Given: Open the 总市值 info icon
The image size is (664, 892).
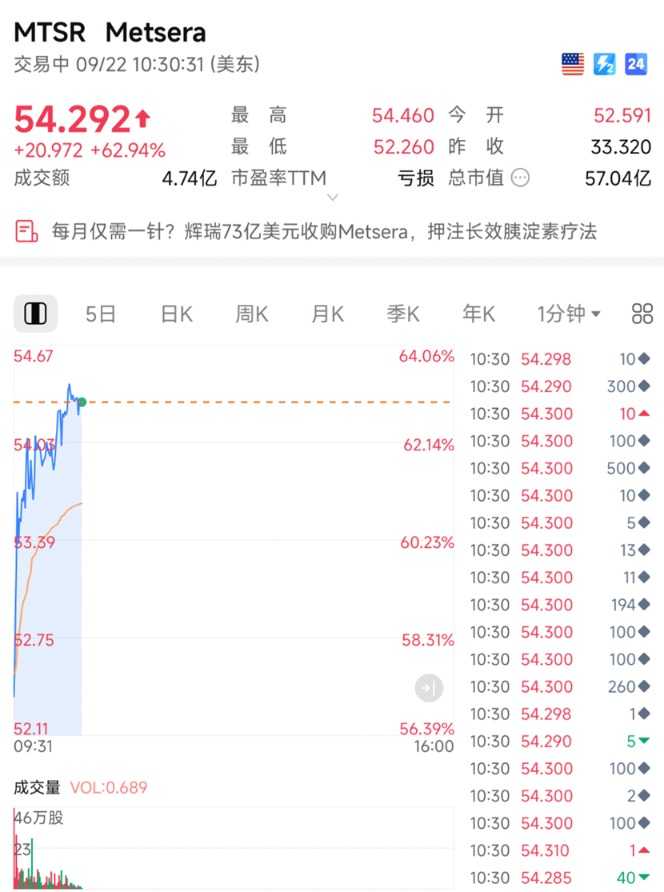Looking at the screenshot, I should tap(520, 178).
